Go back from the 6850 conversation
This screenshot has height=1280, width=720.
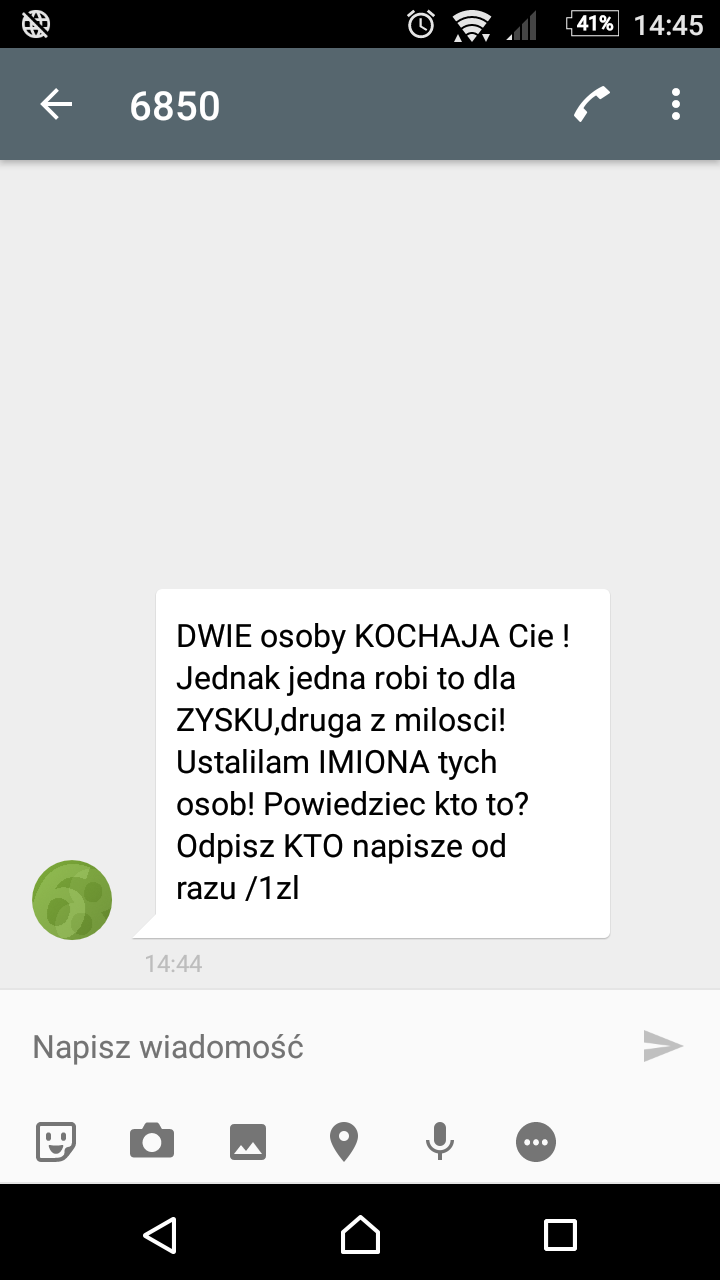coord(56,104)
